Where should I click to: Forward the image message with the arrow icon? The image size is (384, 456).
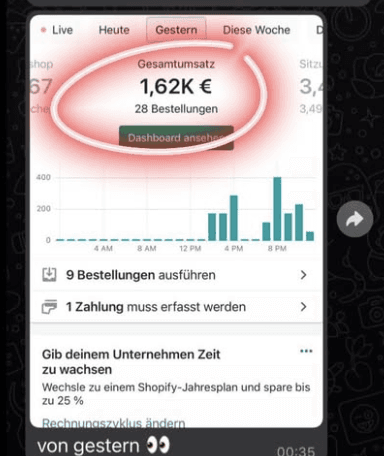(355, 219)
